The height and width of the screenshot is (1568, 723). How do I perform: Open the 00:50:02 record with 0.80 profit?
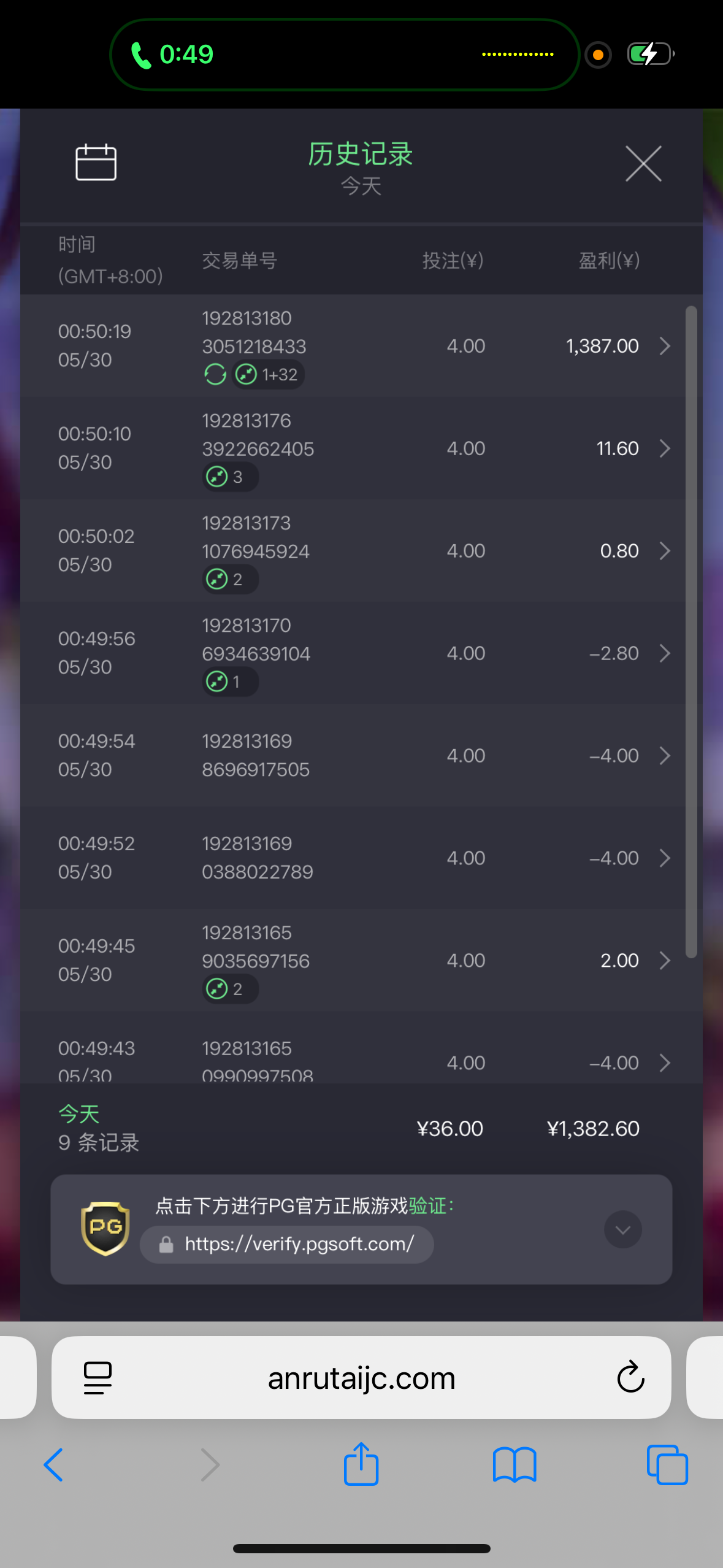[x=353, y=551]
